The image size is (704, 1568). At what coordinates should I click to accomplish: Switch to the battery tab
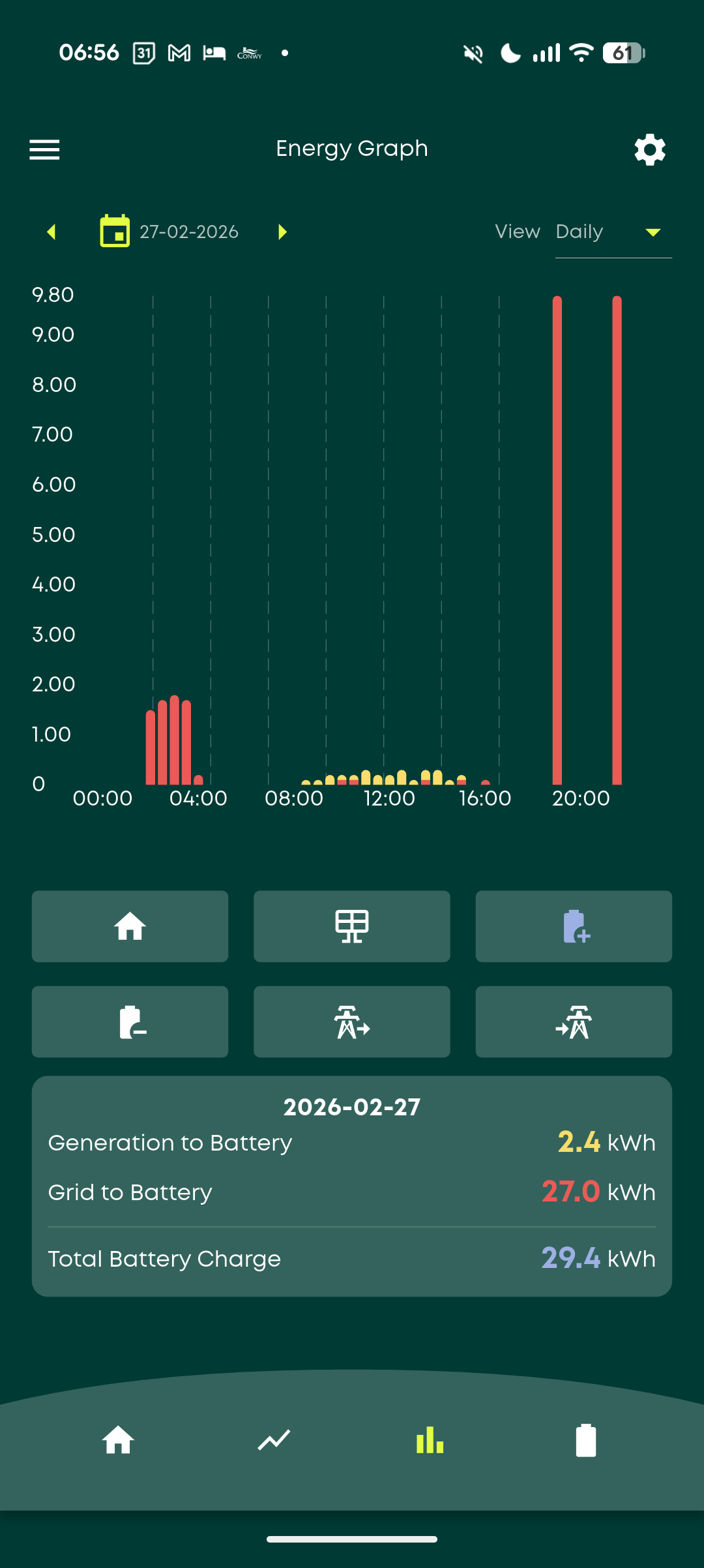pos(585,1440)
